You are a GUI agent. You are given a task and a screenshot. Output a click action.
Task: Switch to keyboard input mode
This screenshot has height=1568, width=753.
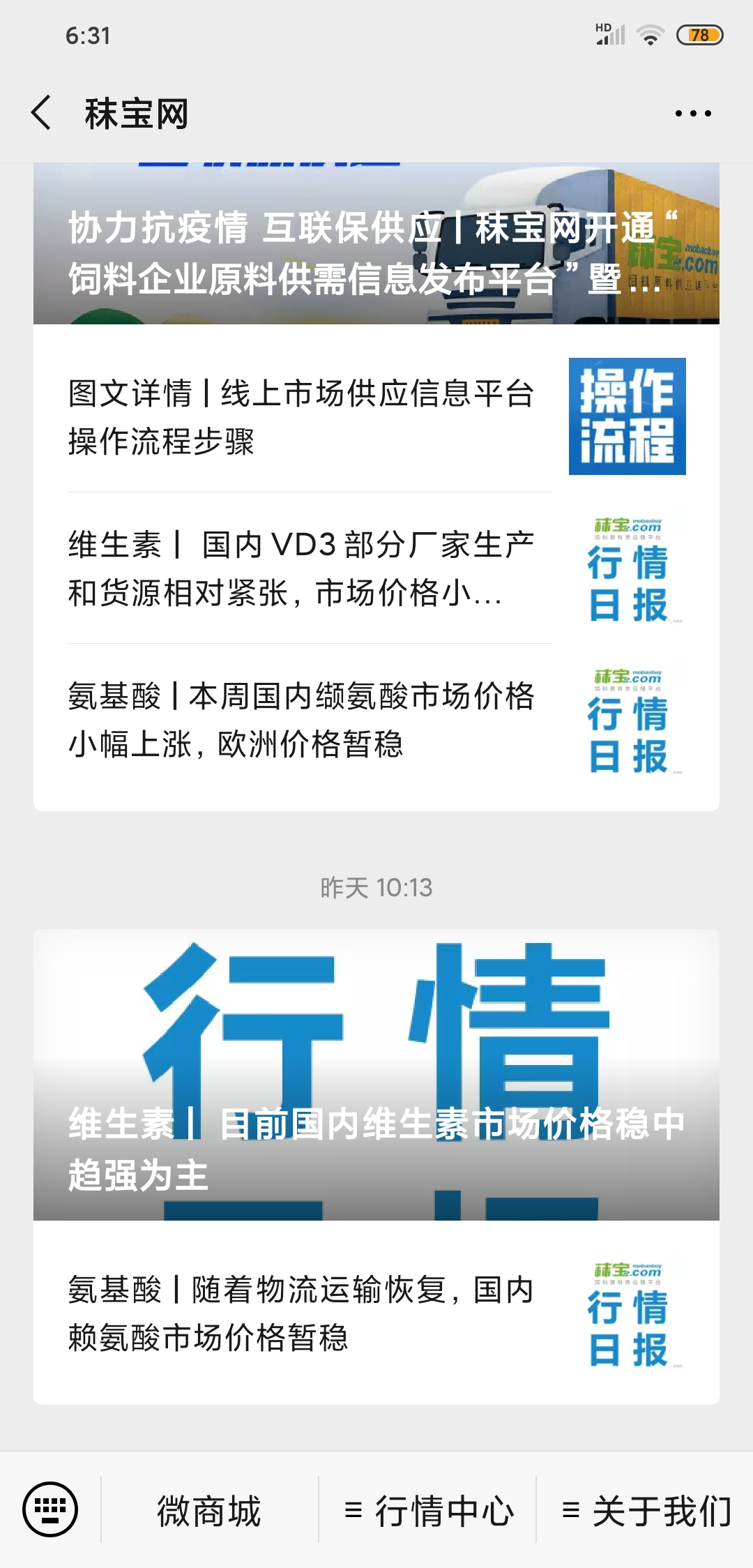pos(50,1509)
